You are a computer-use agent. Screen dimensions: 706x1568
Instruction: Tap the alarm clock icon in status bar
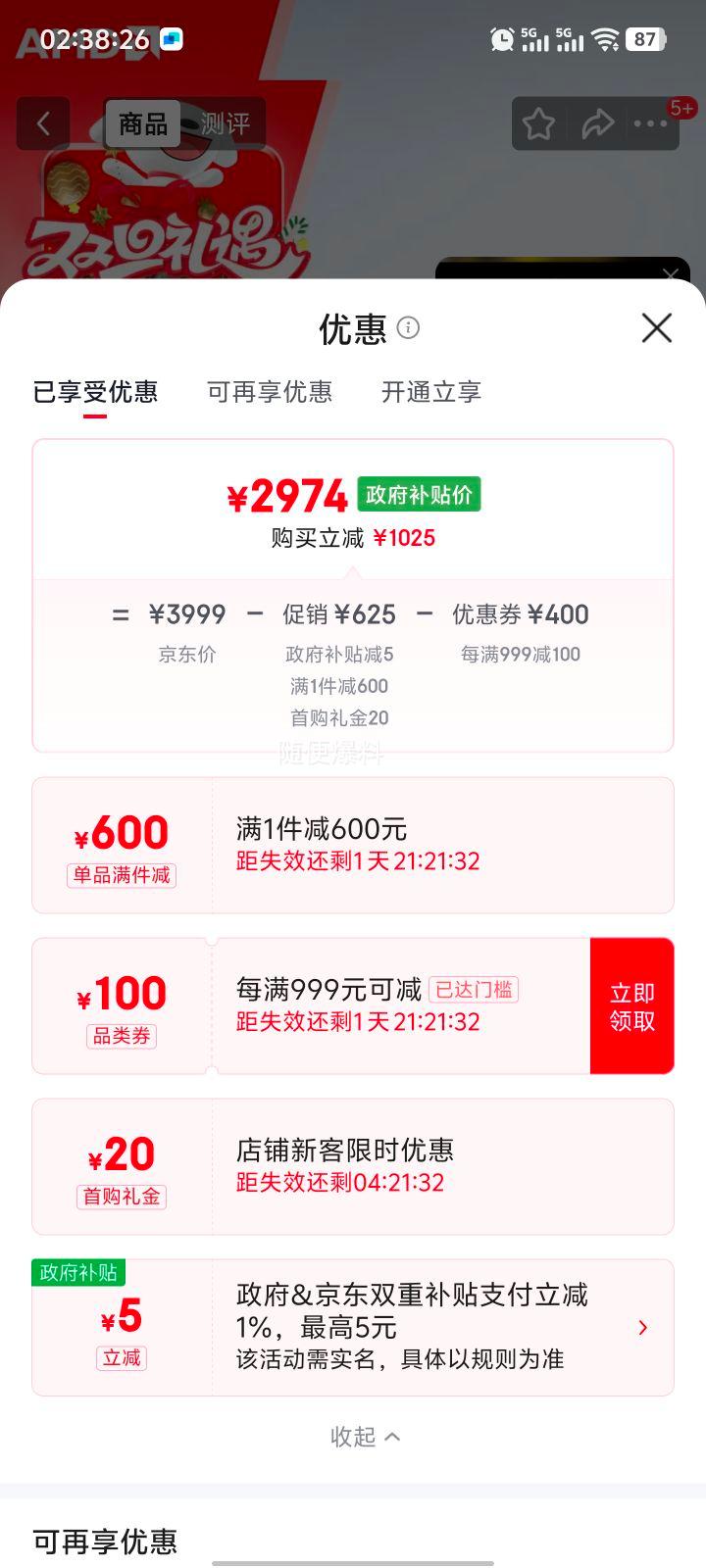(x=502, y=37)
